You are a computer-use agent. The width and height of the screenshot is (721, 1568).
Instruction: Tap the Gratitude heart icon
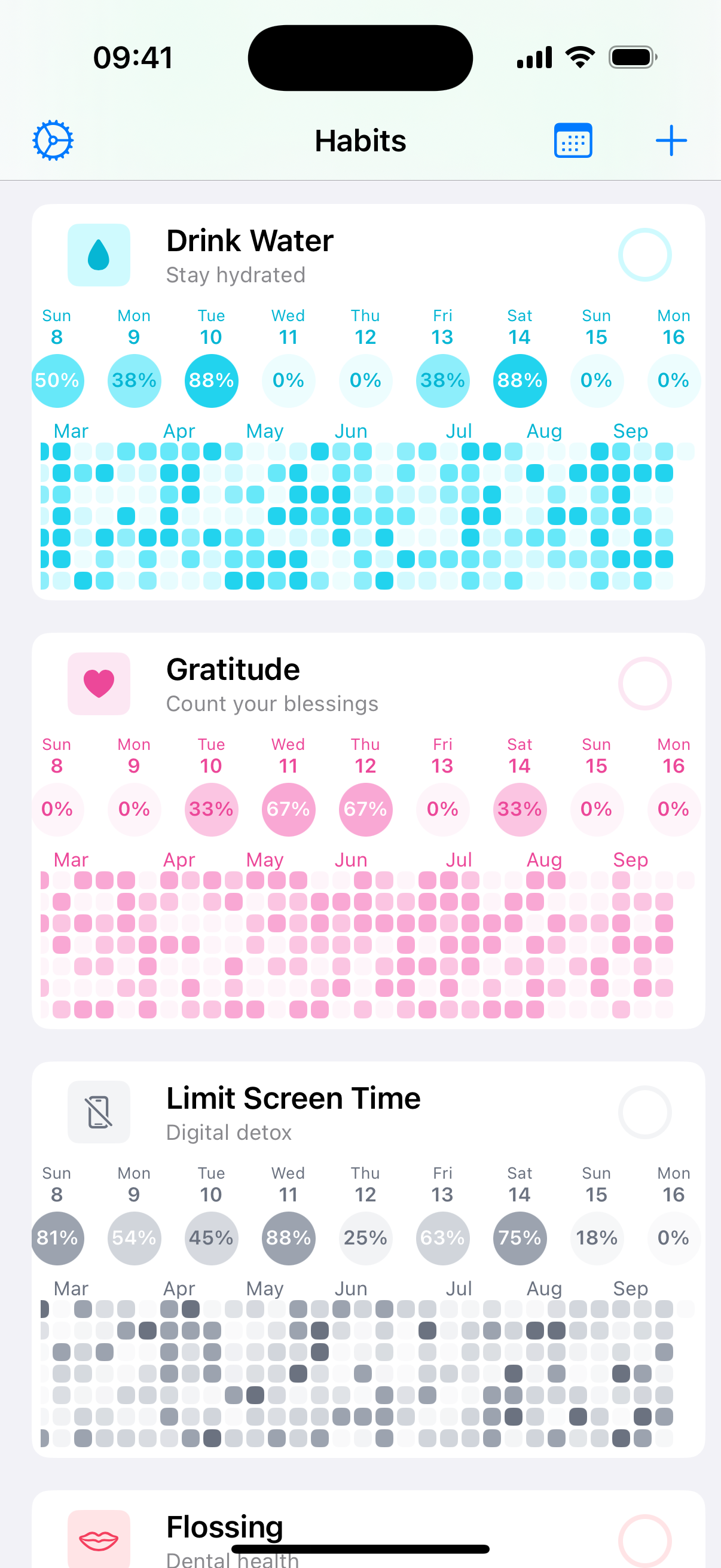click(x=99, y=683)
